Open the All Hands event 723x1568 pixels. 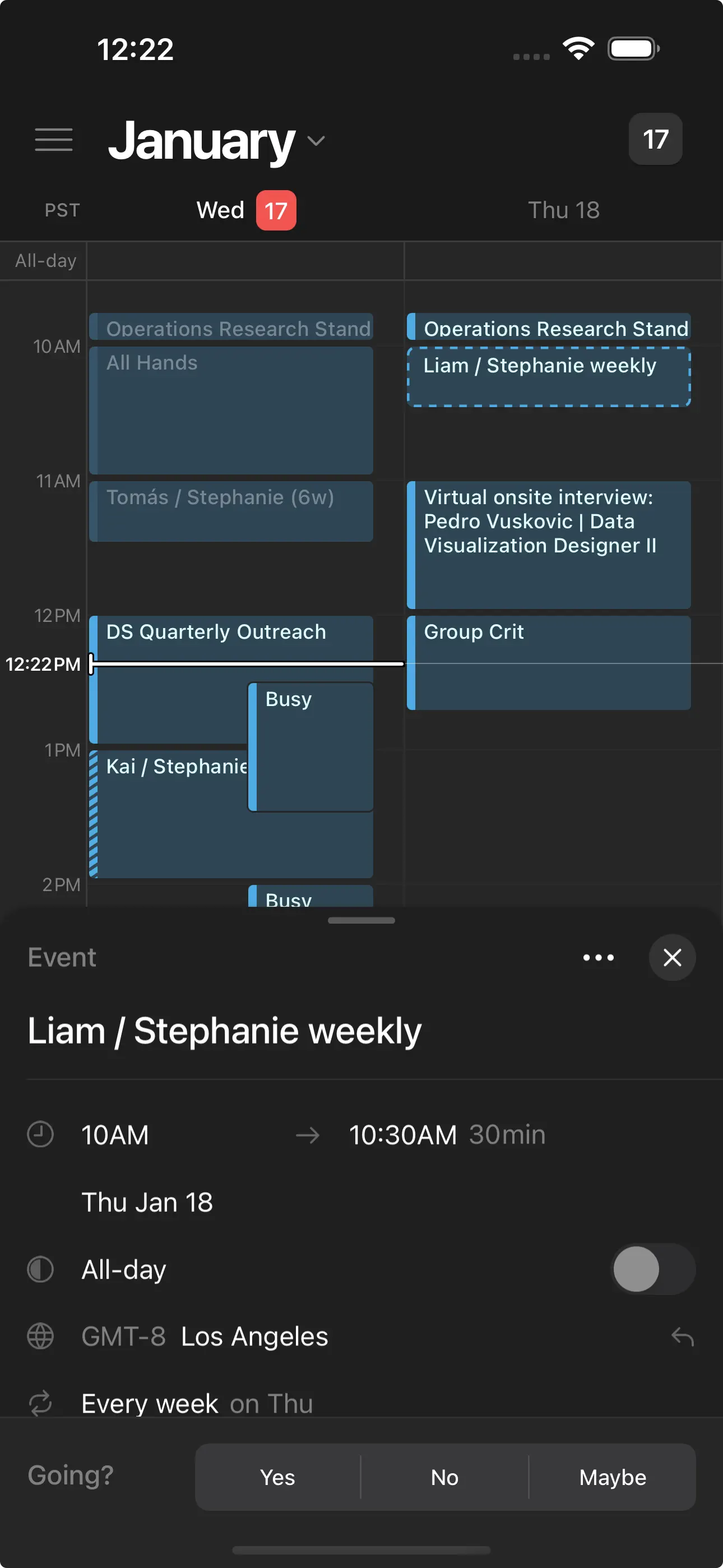[x=231, y=411]
